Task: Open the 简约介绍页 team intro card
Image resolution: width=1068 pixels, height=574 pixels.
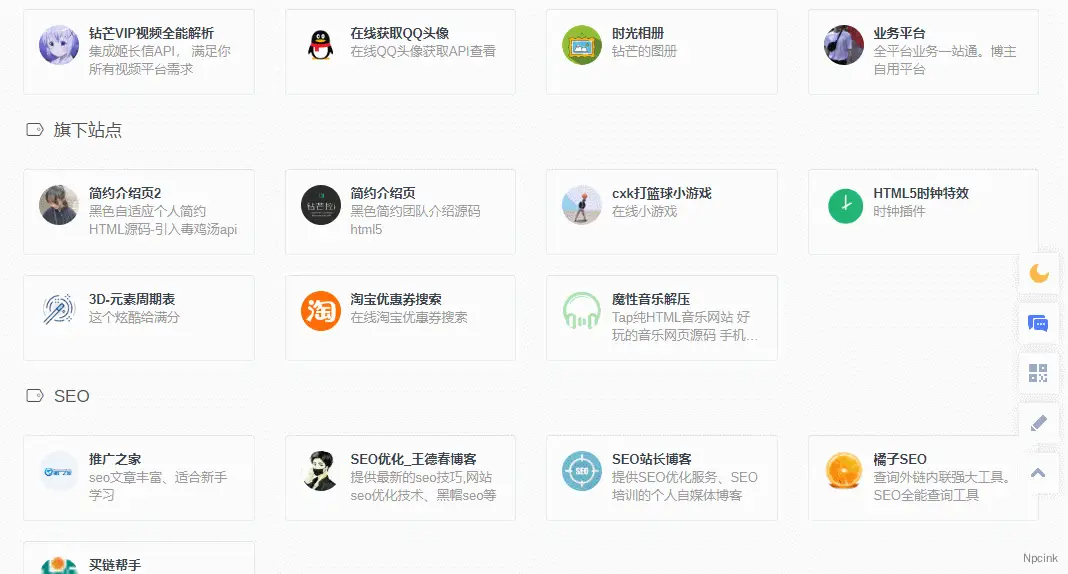Action: click(400, 211)
